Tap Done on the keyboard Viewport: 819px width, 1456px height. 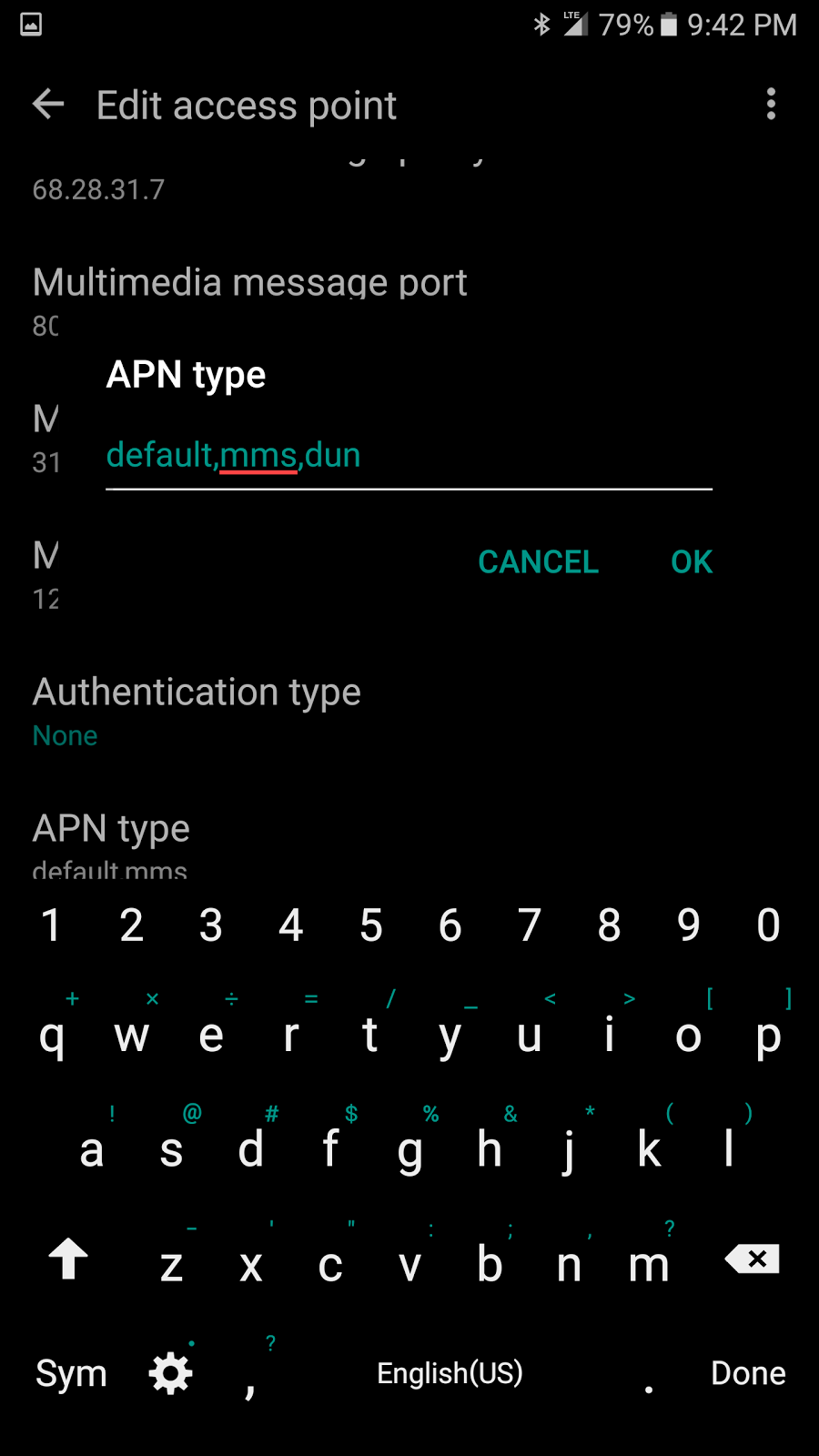tap(748, 1373)
